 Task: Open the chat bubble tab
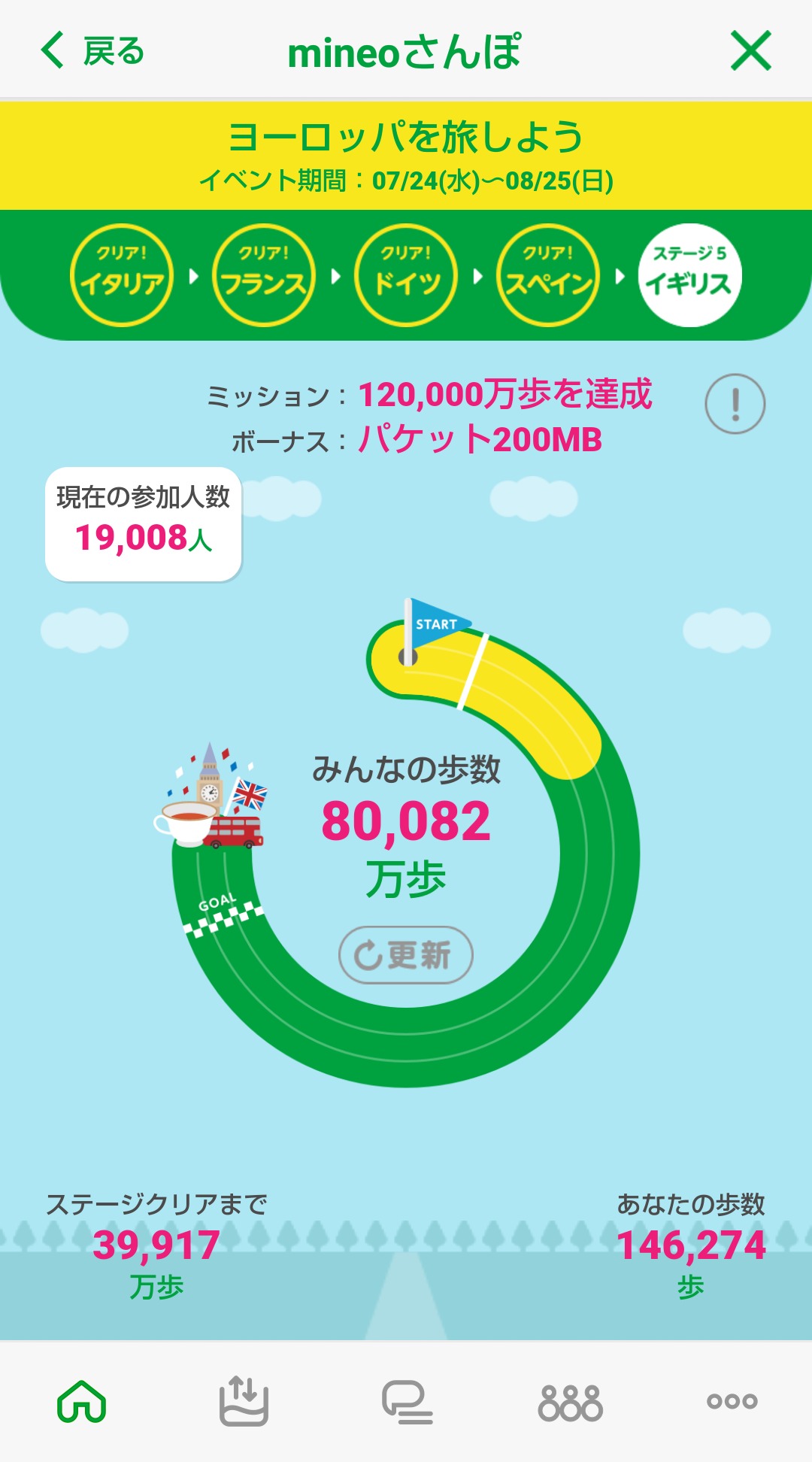coord(406,1402)
